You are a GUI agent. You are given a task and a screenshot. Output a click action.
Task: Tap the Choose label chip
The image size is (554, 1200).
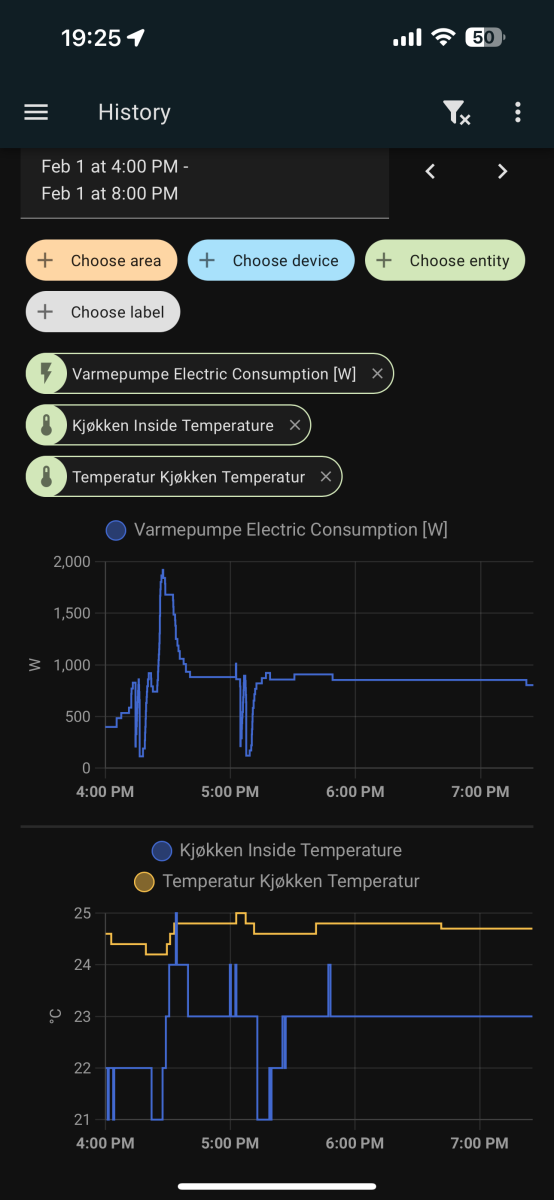[x=103, y=312]
